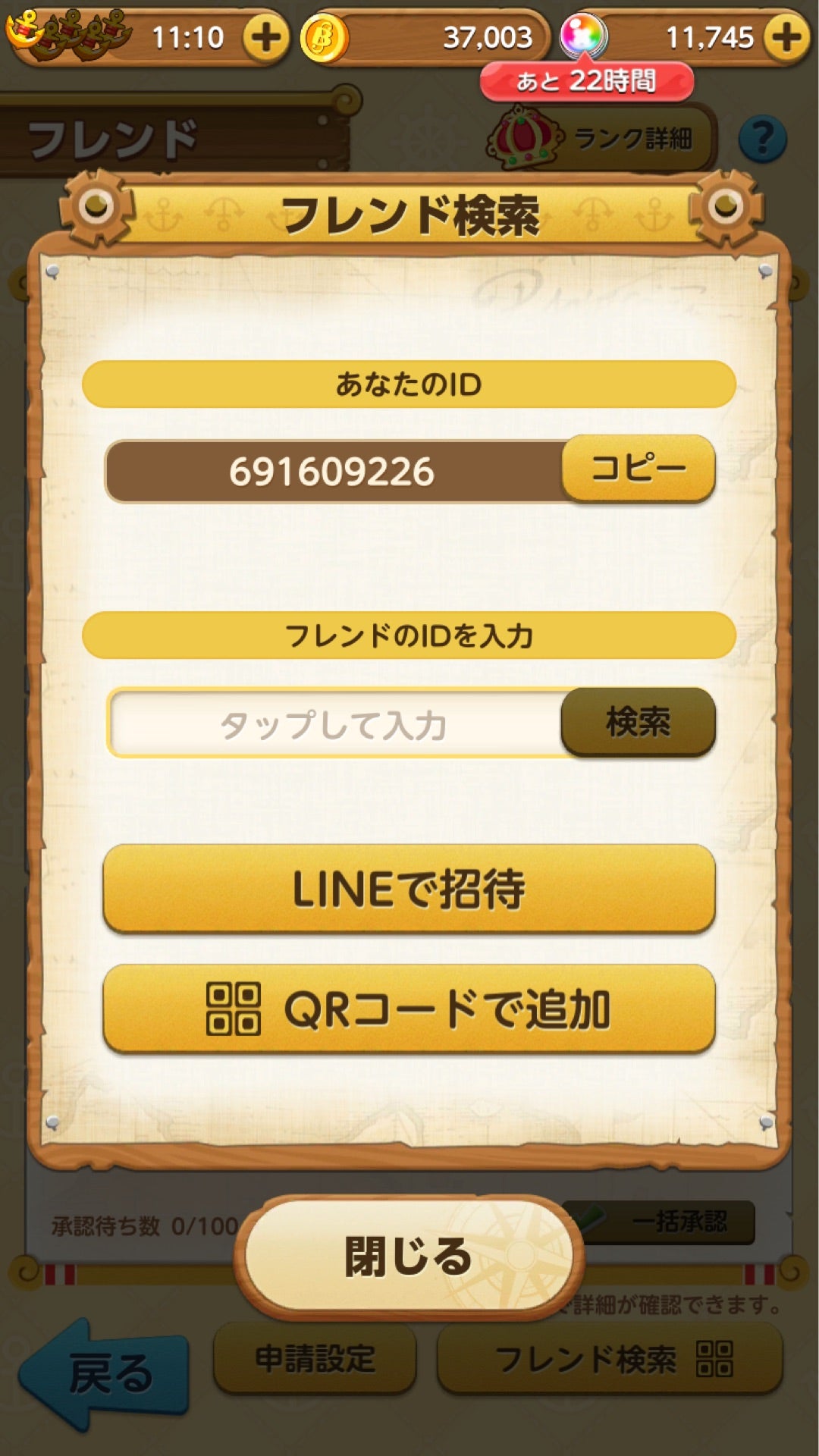The height and width of the screenshot is (1456, 819).
Task: Close the dialog with 閉じる
Action: tap(409, 1255)
